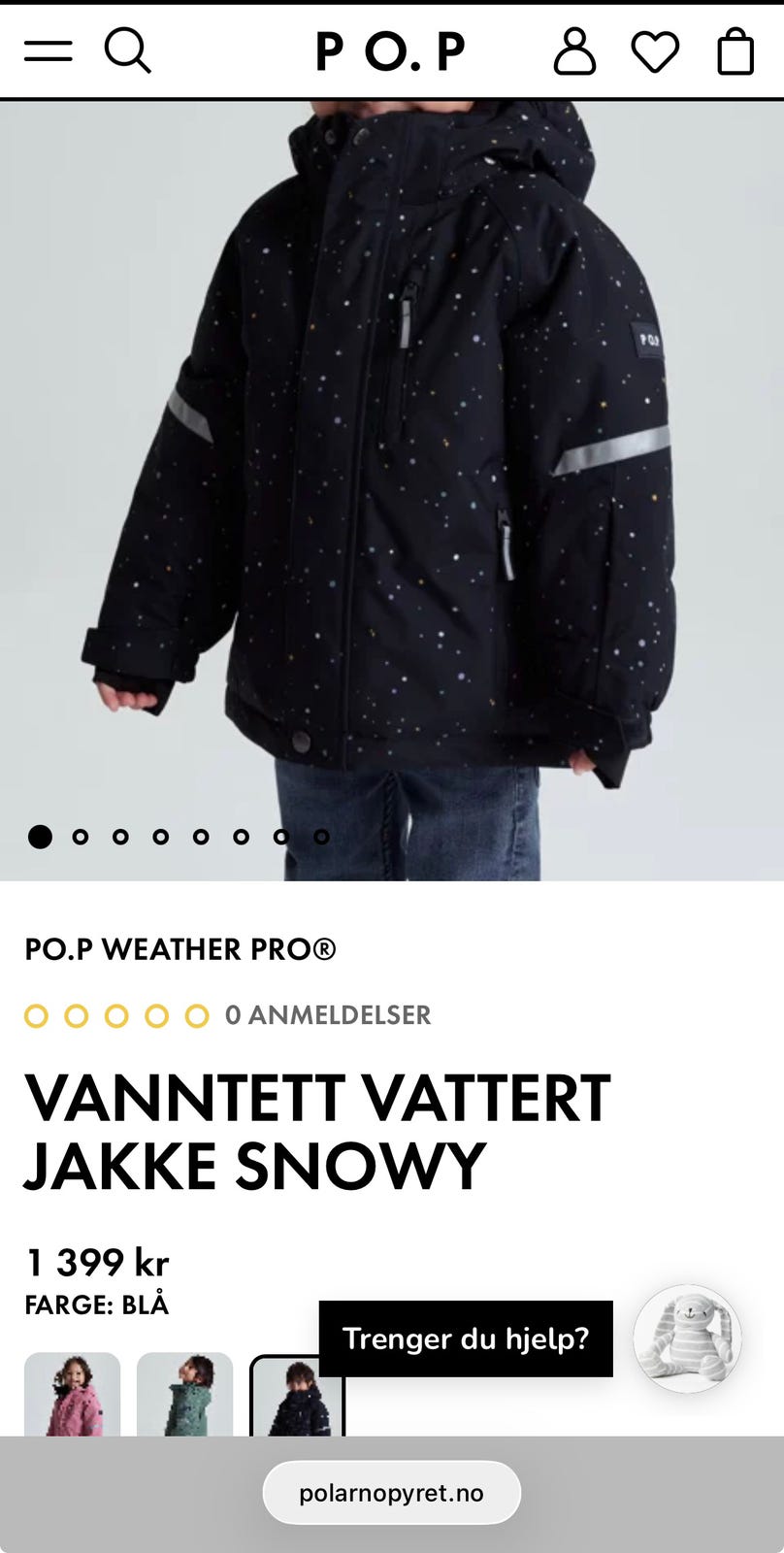This screenshot has height=1553, width=784.
Task: Tap the bunny chat assistant avatar
Action: pos(688,1338)
